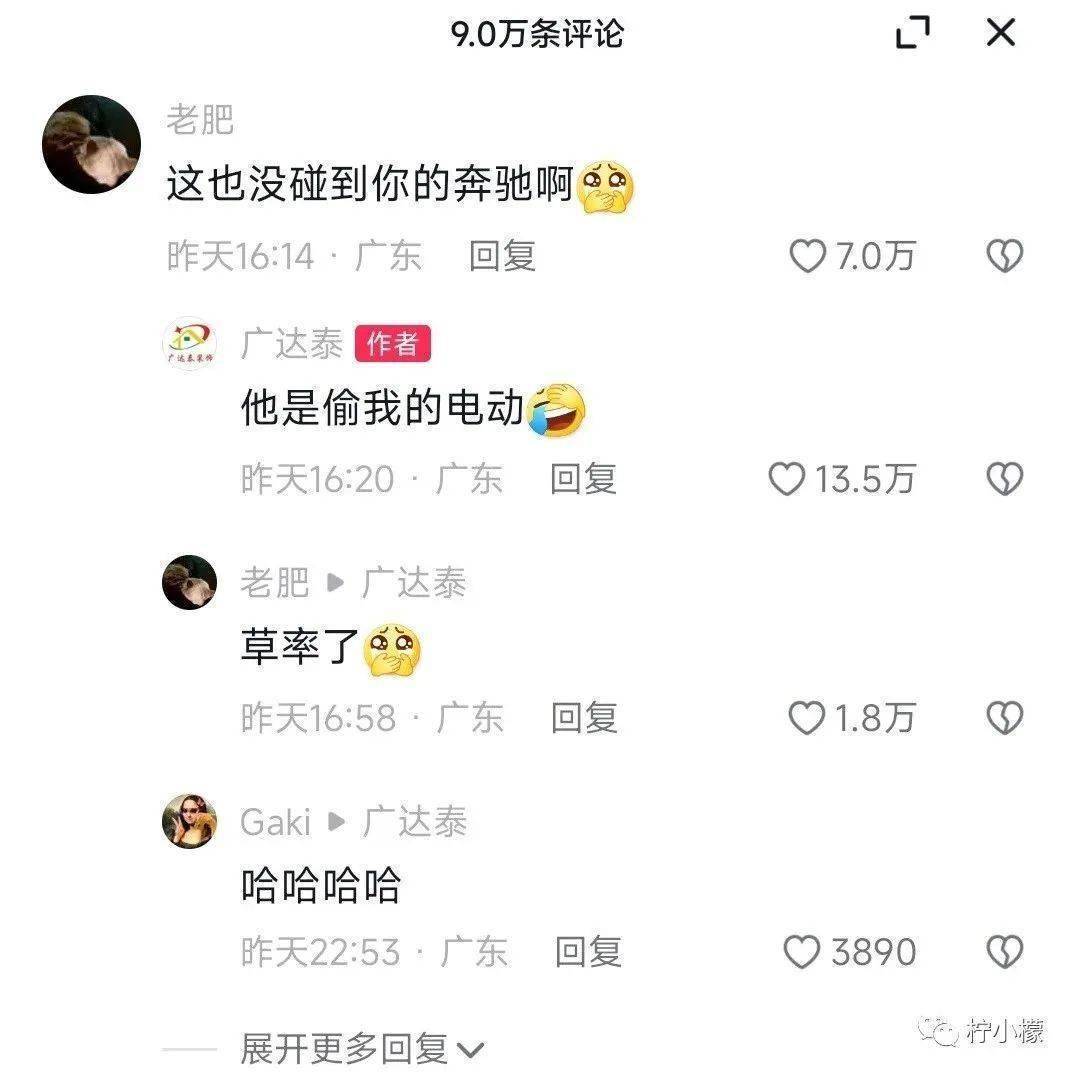This screenshot has height=1078, width=1078.
Task: Expand more replies with 展开更多回复
Action: tap(360, 1048)
